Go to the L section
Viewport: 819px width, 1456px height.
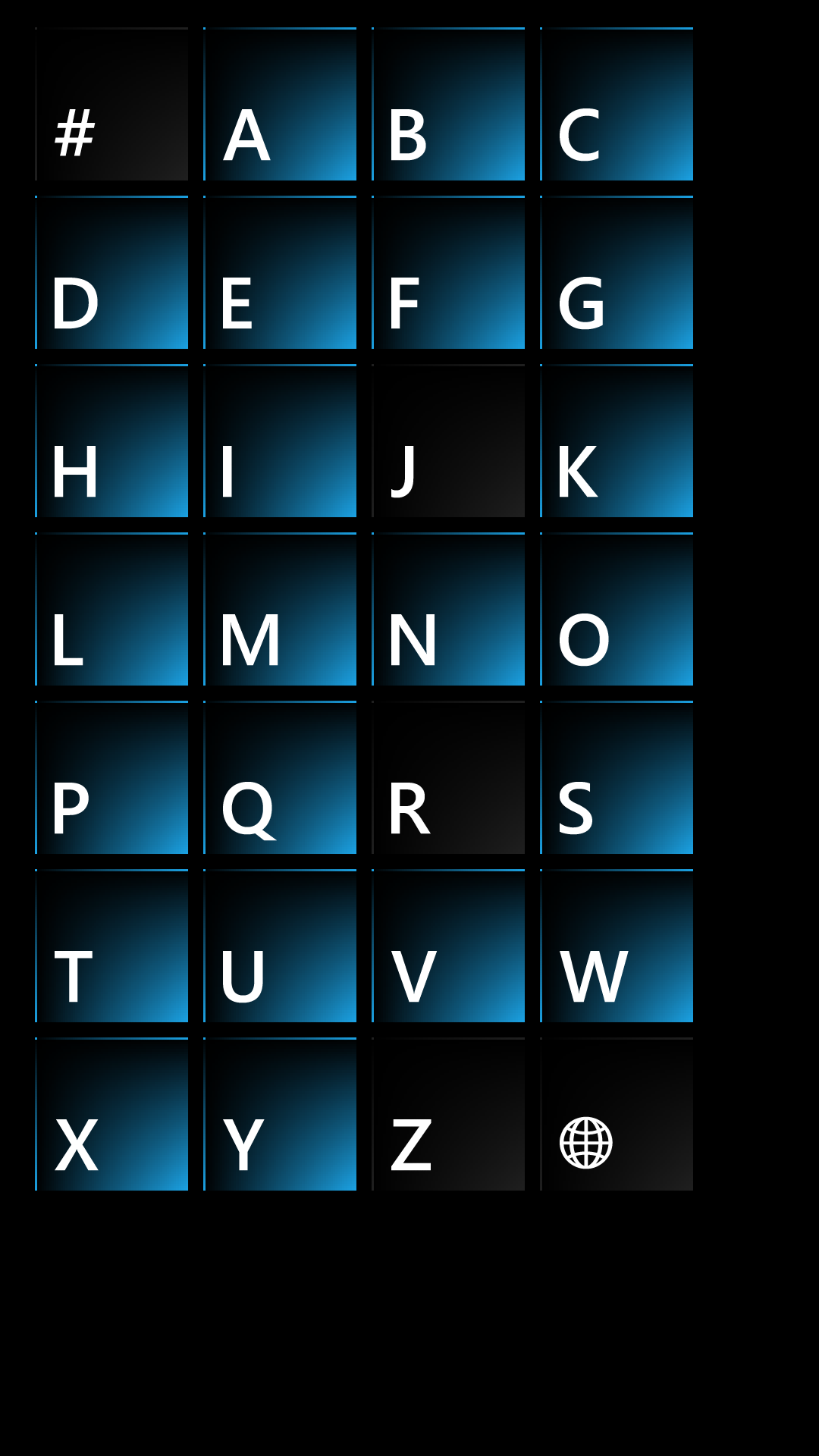click(111, 609)
